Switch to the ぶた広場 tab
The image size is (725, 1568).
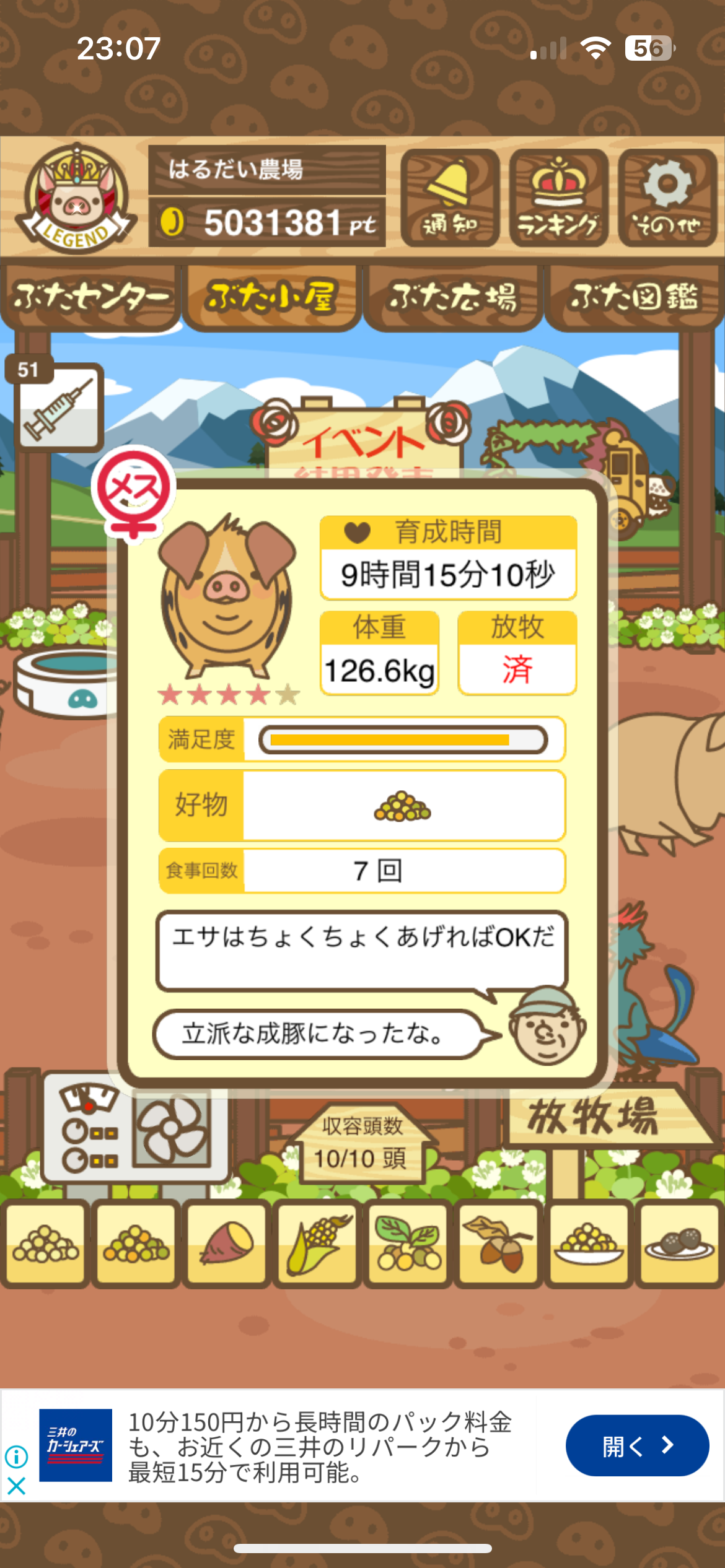point(453,297)
